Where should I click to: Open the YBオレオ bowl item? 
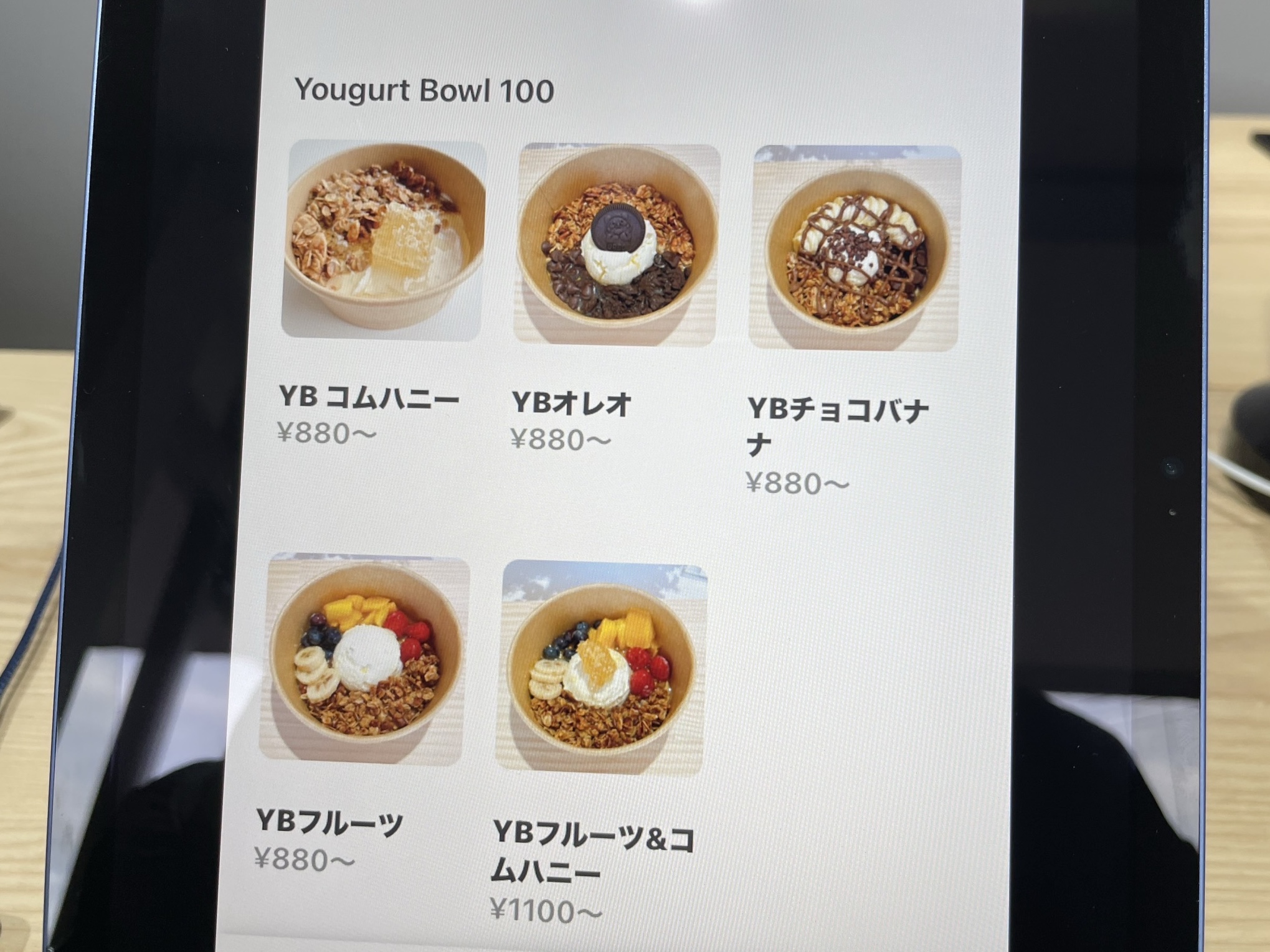point(615,245)
